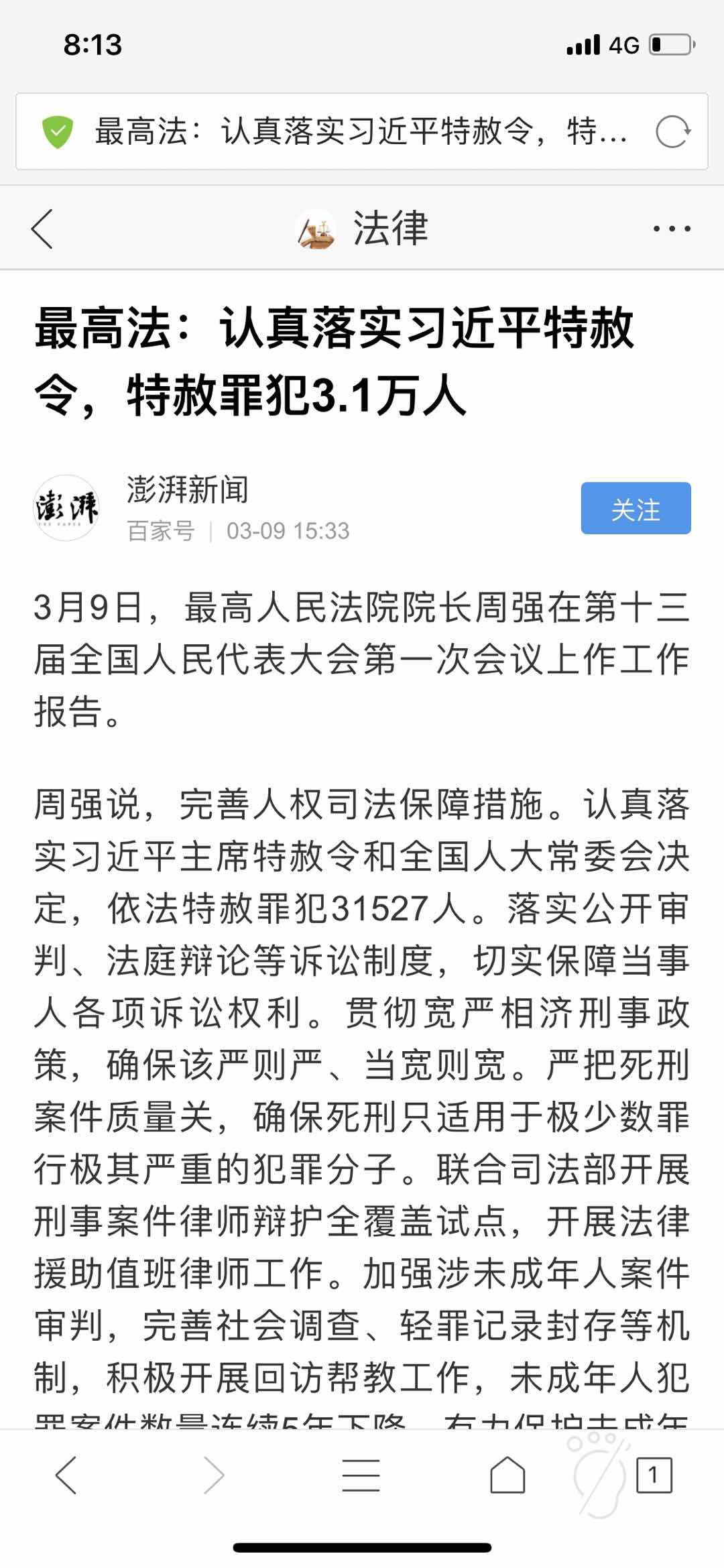Tap the address bar showing 最高法 title
This screenshot has height=1568, width=724.
pyautogui.click(x=362, y=131)
